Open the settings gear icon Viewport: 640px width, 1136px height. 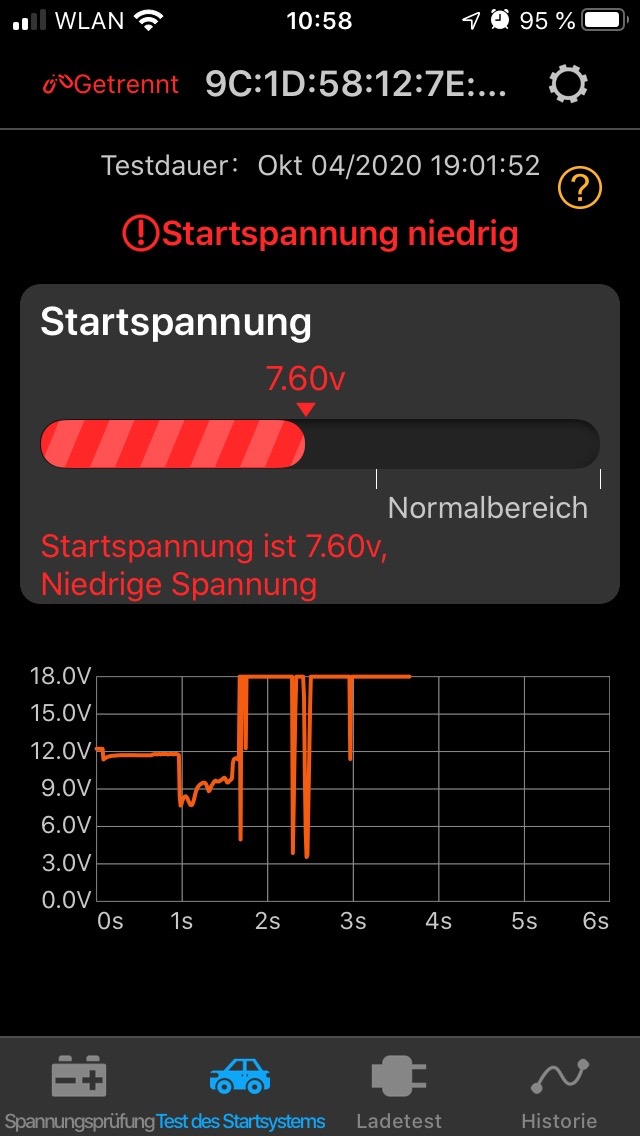click(x=568, y=85)
